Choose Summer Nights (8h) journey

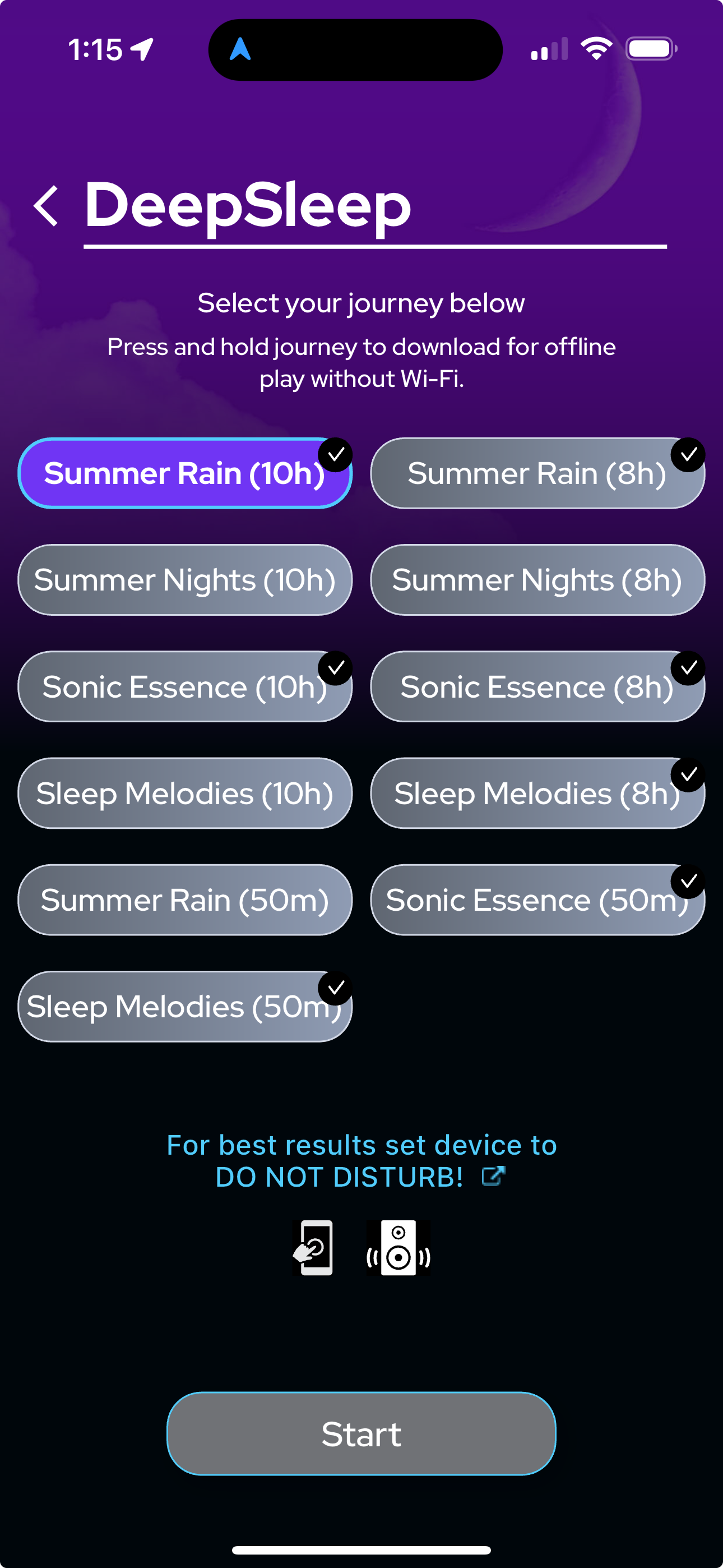(x=537, y=580)
